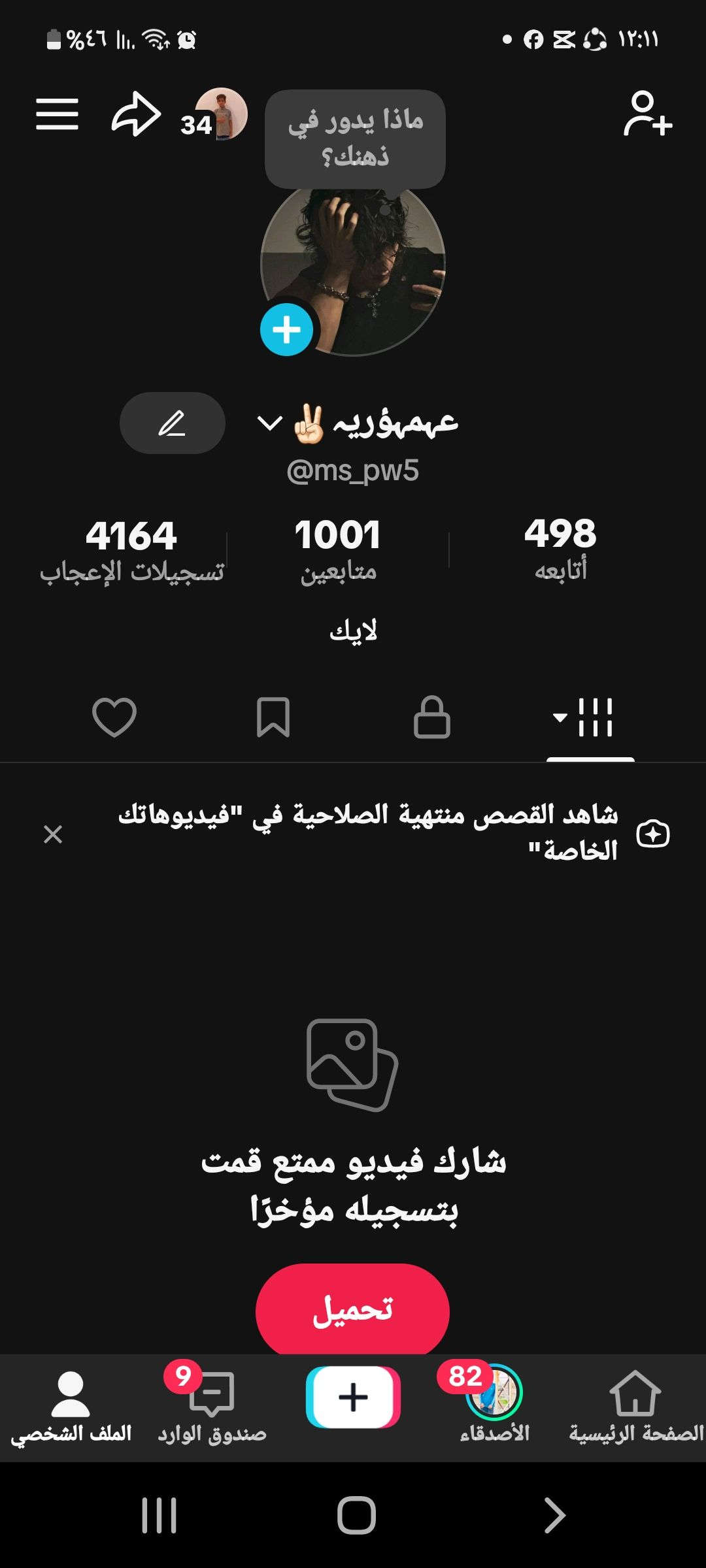
Task: Add a story with the blue plus badge
Action: tap(286, 329)
